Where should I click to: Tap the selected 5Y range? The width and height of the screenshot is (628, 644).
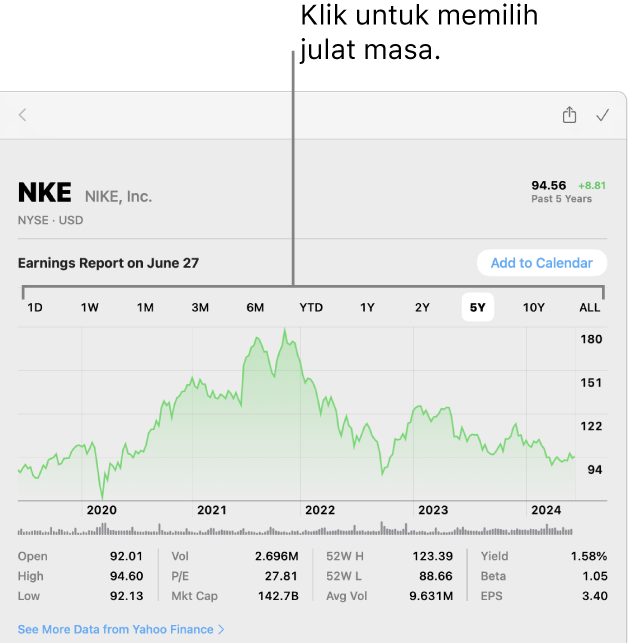477,307
